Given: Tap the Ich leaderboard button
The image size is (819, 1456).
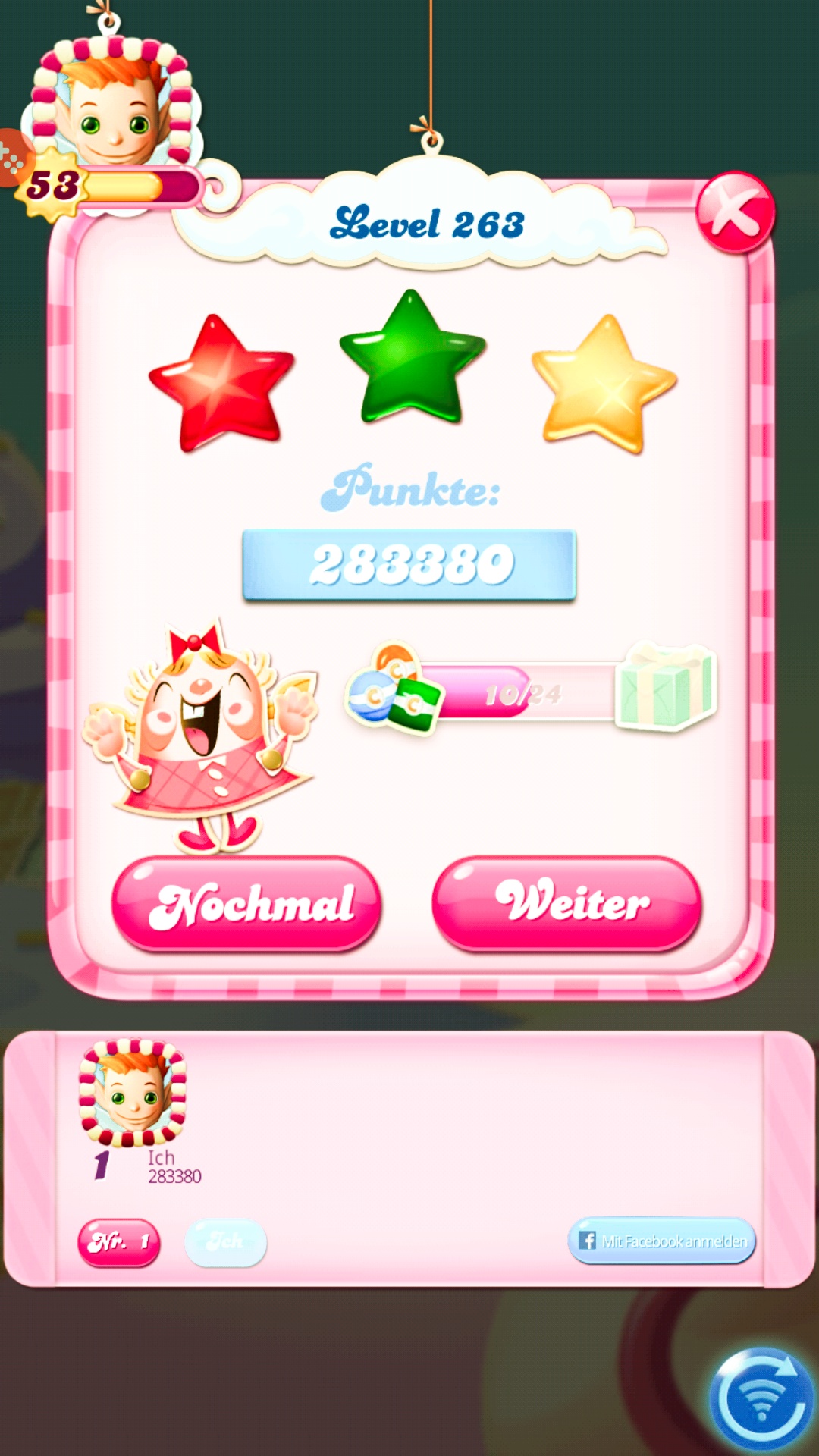Looking at the screenshot, I should 226,1242.
